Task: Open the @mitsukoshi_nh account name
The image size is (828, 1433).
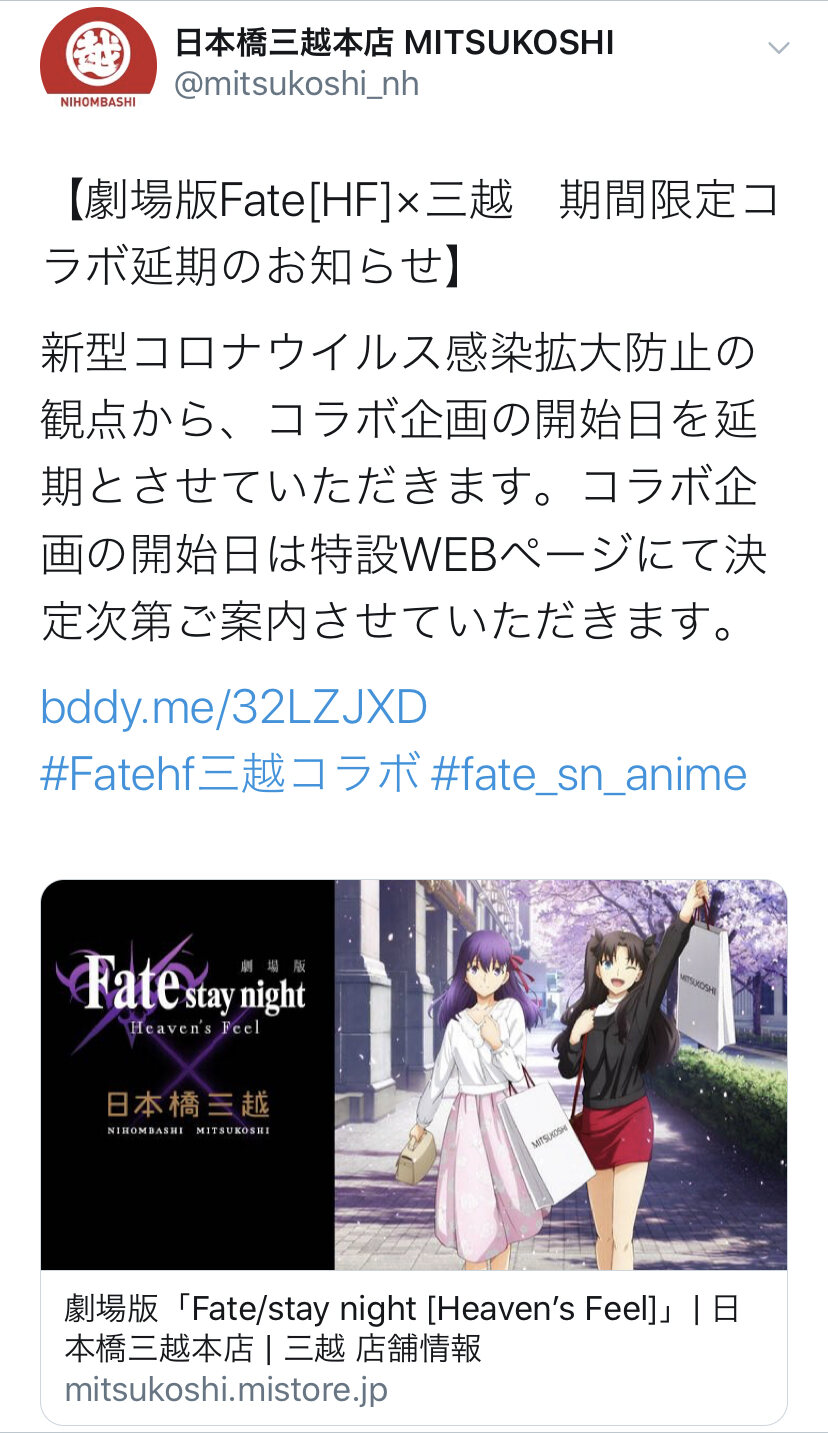Action: 296,85
